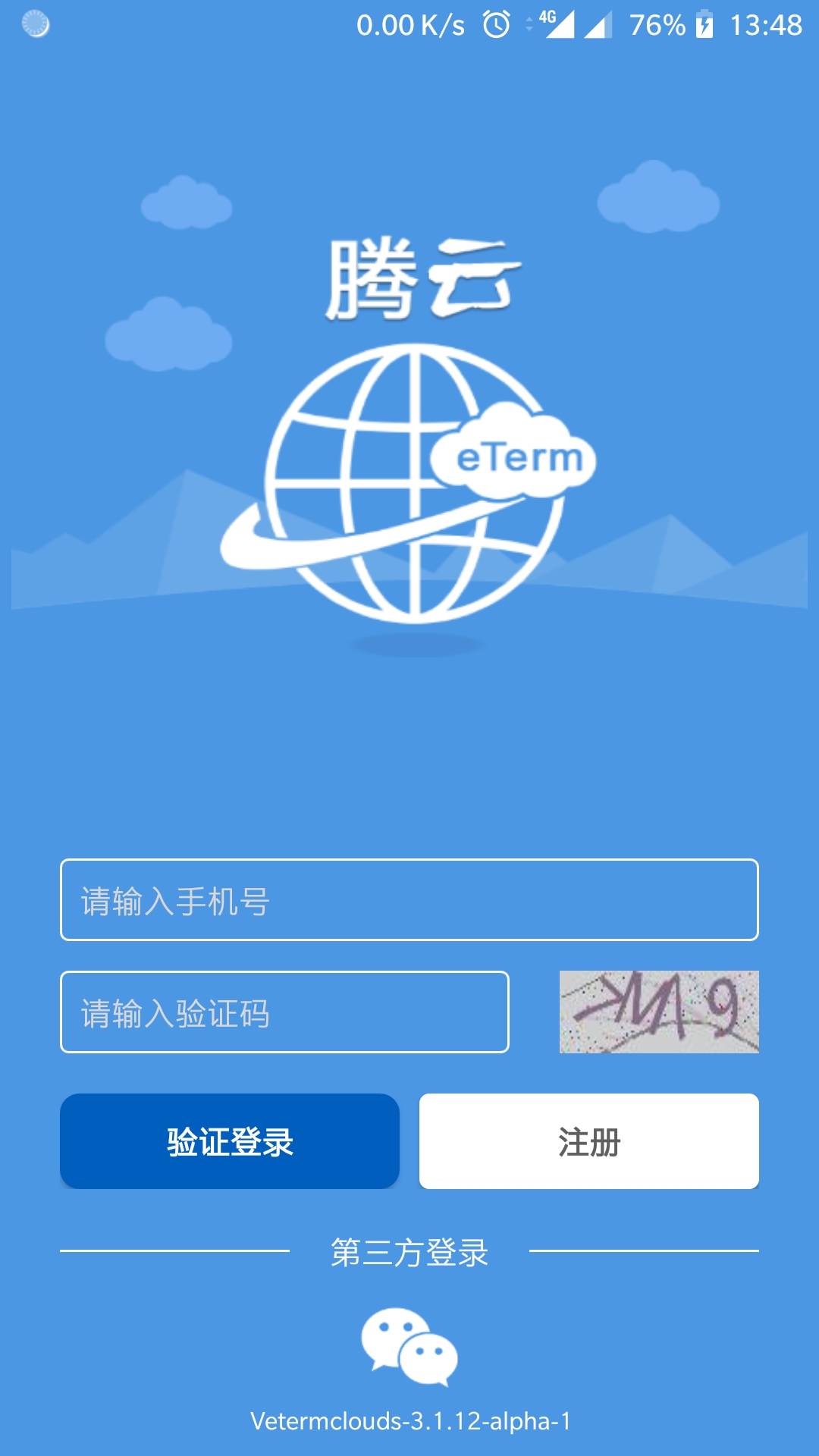Log in with WeChat
The image size is (819, 1456).
[x=409, y=1347]
